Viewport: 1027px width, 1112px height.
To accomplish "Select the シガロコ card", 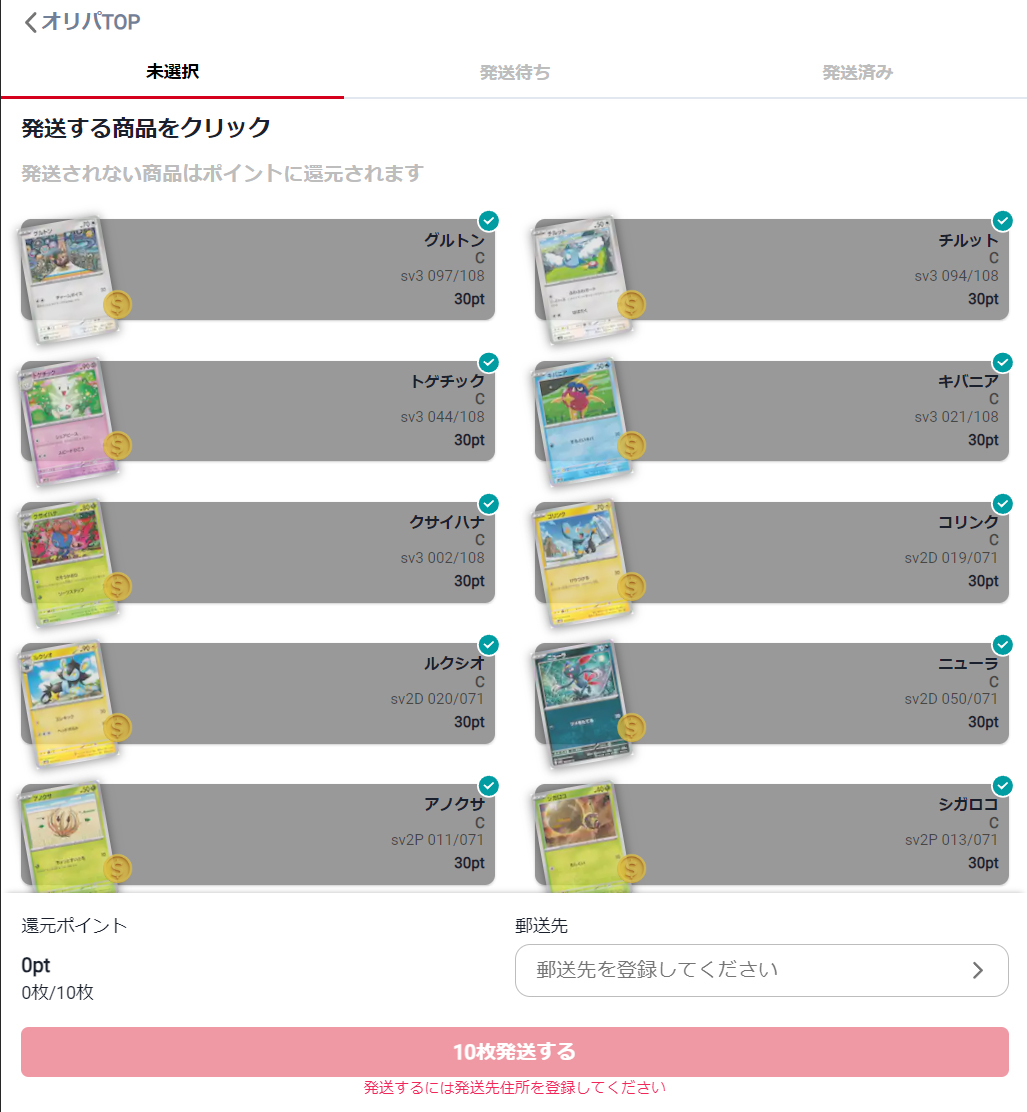I will [x=771, y=834].
